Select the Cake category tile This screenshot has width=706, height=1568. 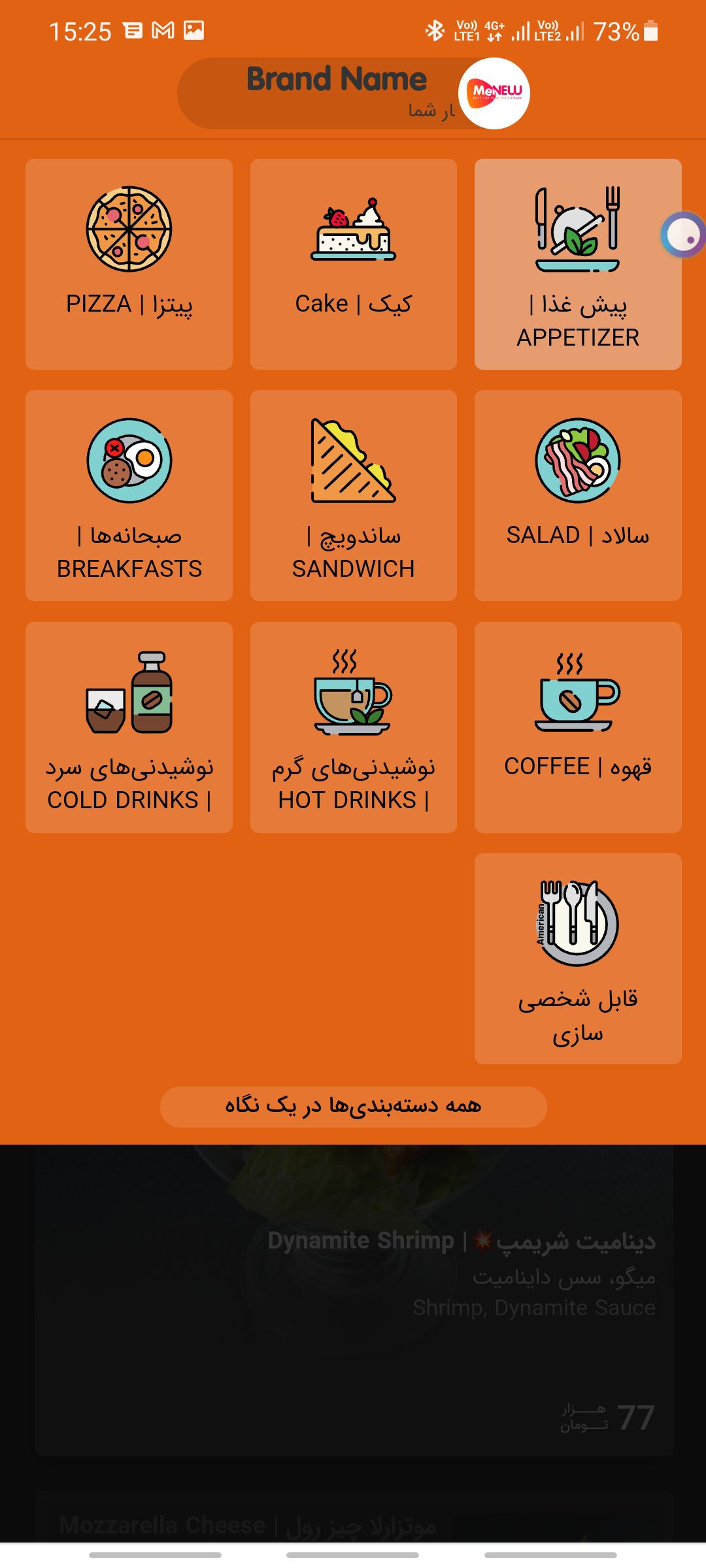[x=353, y=264]
